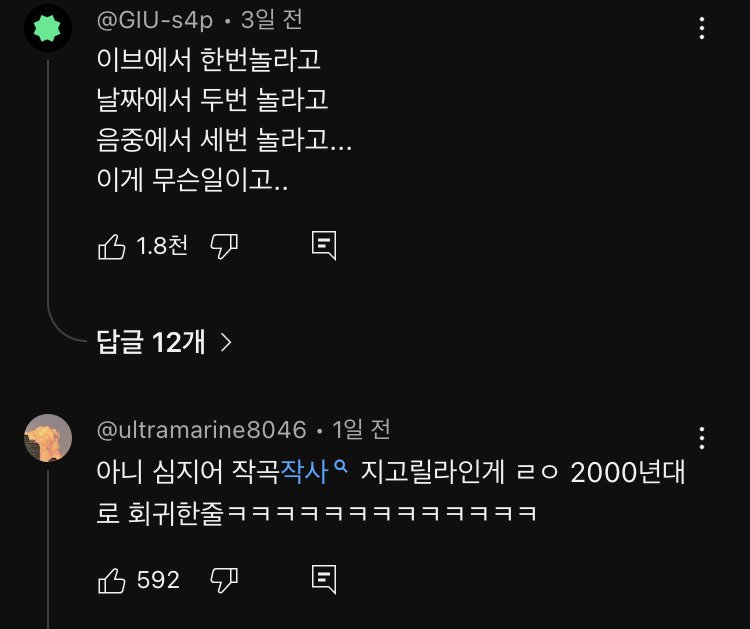
Task: Open more options for @ultramarine8046's comment
Action: tap(702, 437)
